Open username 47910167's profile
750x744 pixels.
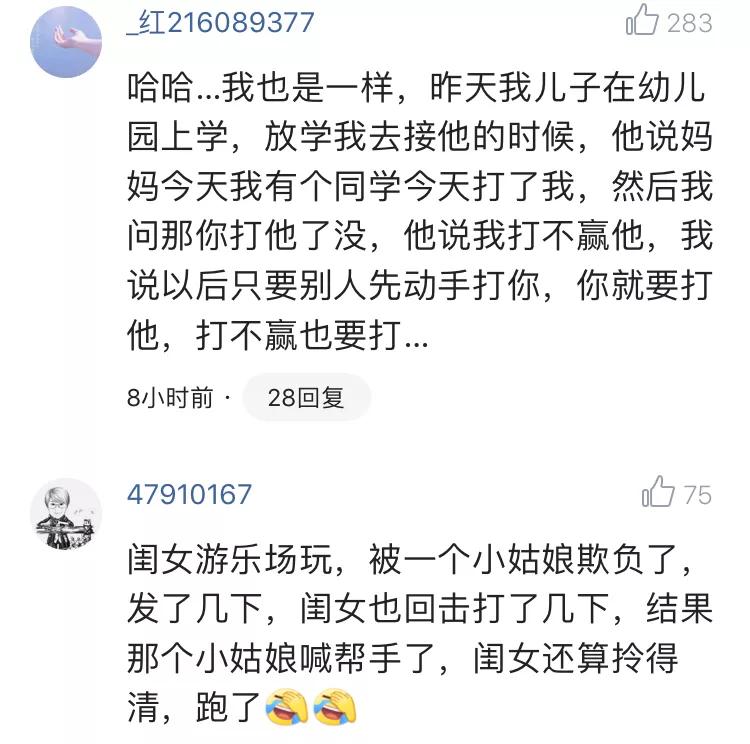[x=190, y=494]
